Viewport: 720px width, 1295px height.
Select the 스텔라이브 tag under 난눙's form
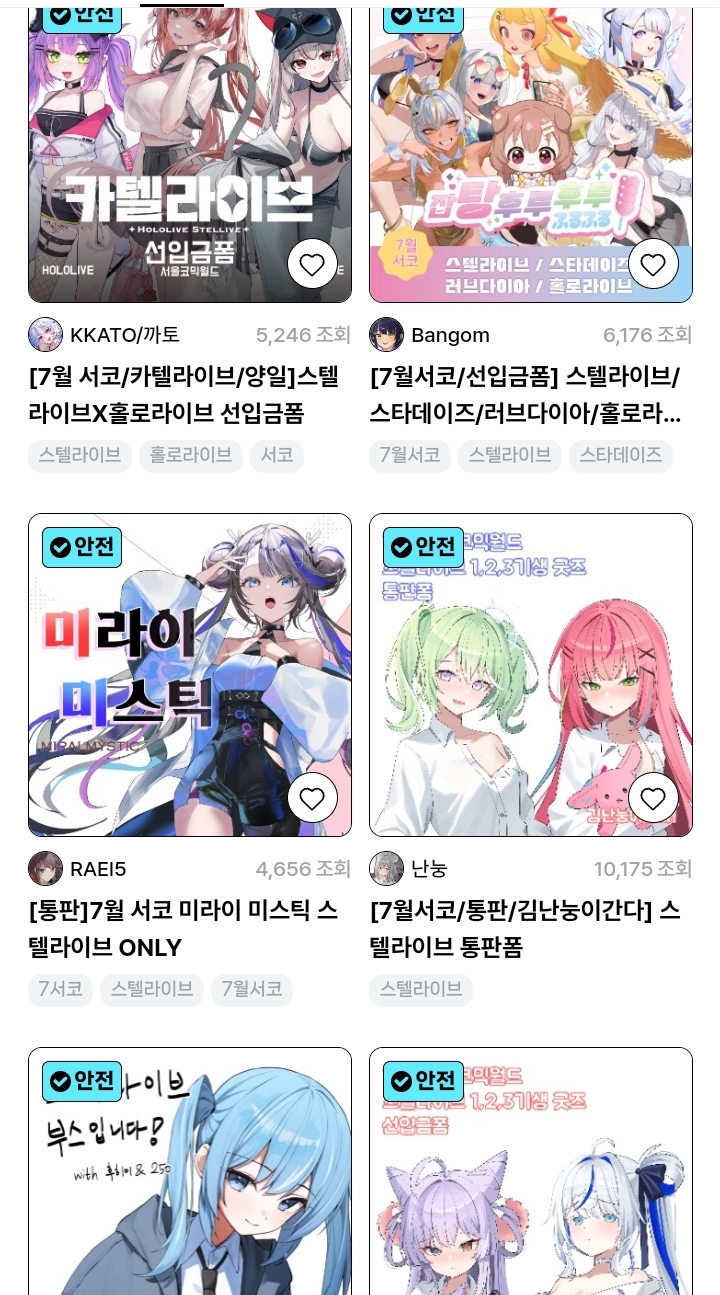pyautogui.click(x=420, y=990)
